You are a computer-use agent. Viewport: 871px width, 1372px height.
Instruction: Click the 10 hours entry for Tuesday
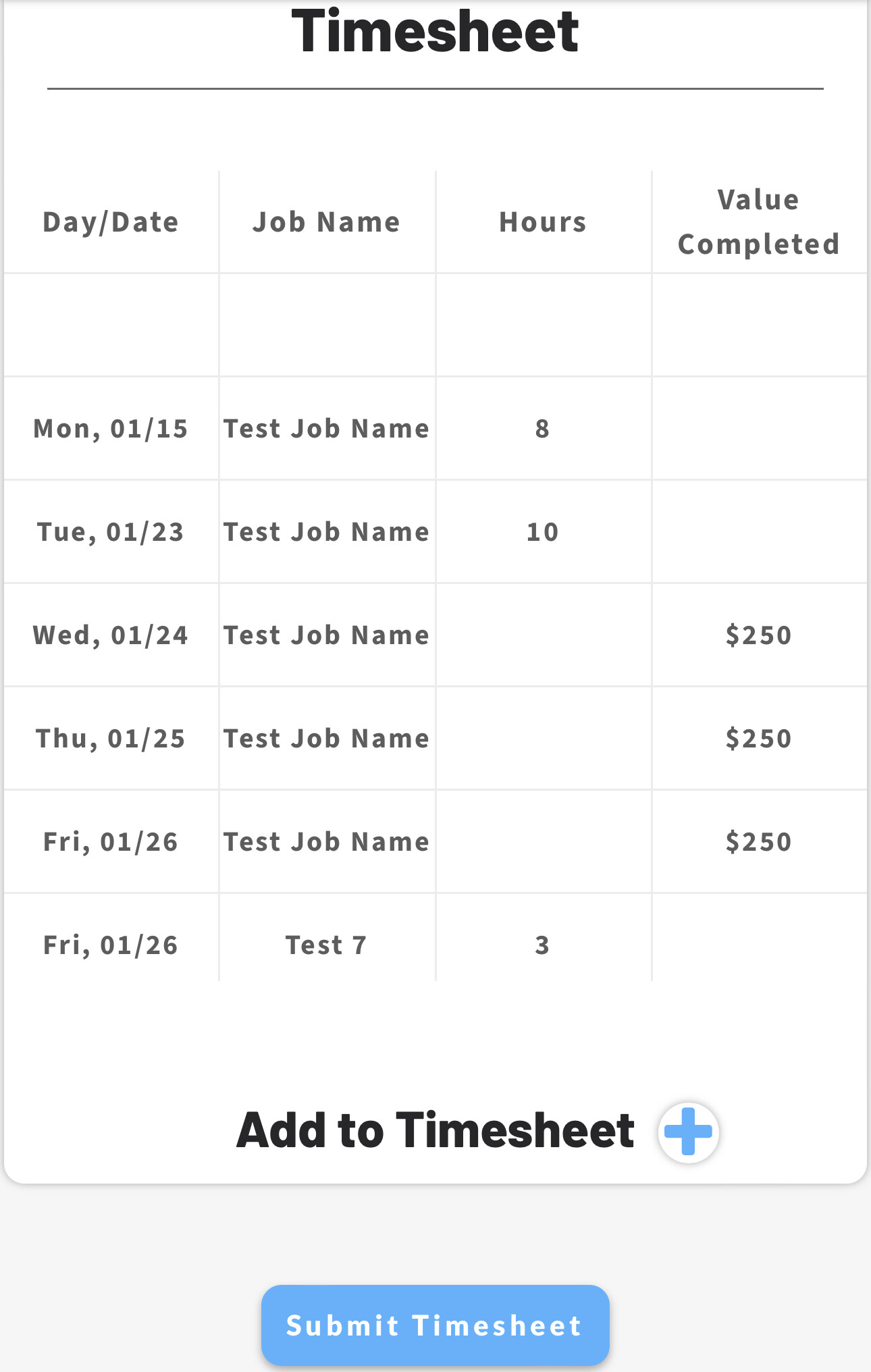(x=542, y=531)
